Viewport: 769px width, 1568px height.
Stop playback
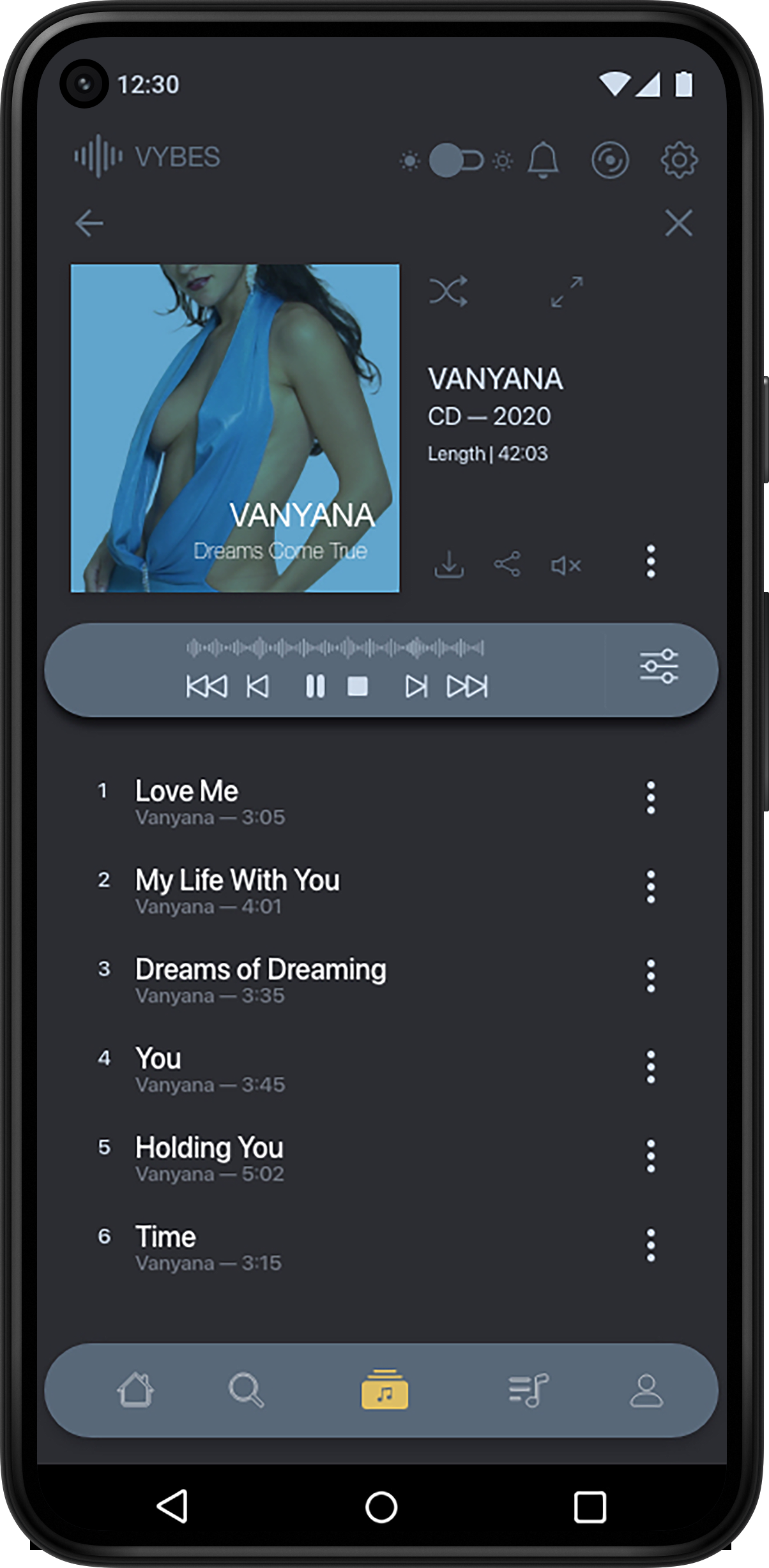[358, 686]
